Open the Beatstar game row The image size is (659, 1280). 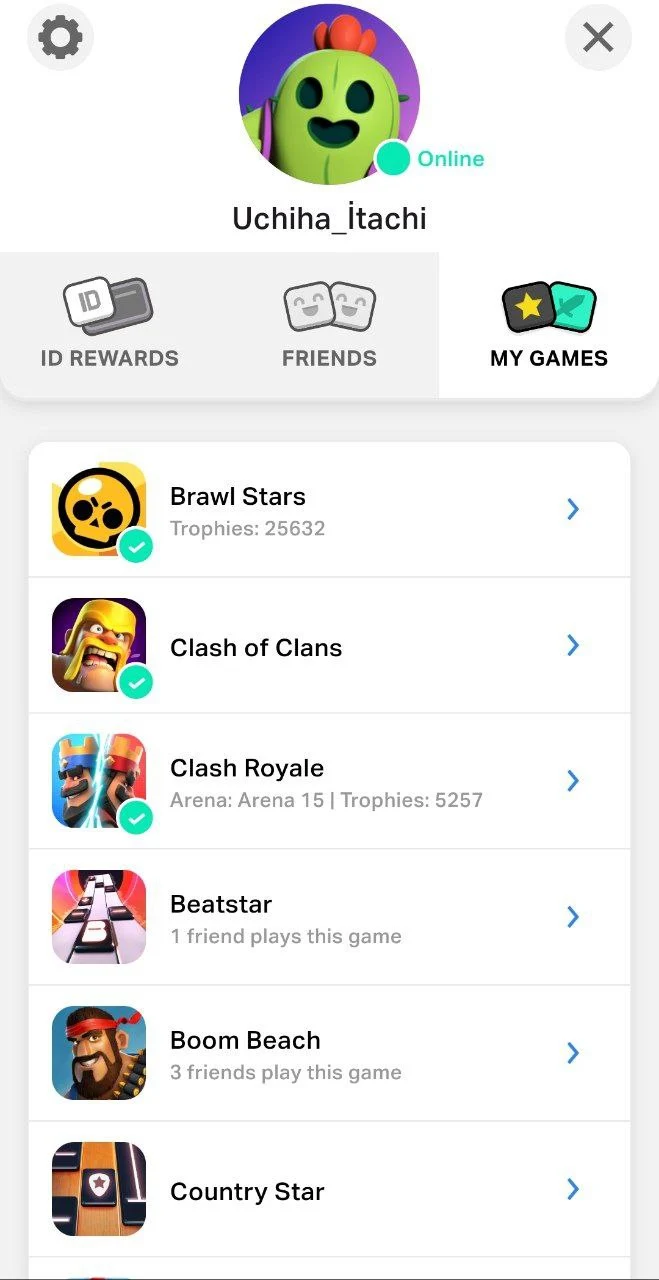(329, 918)
